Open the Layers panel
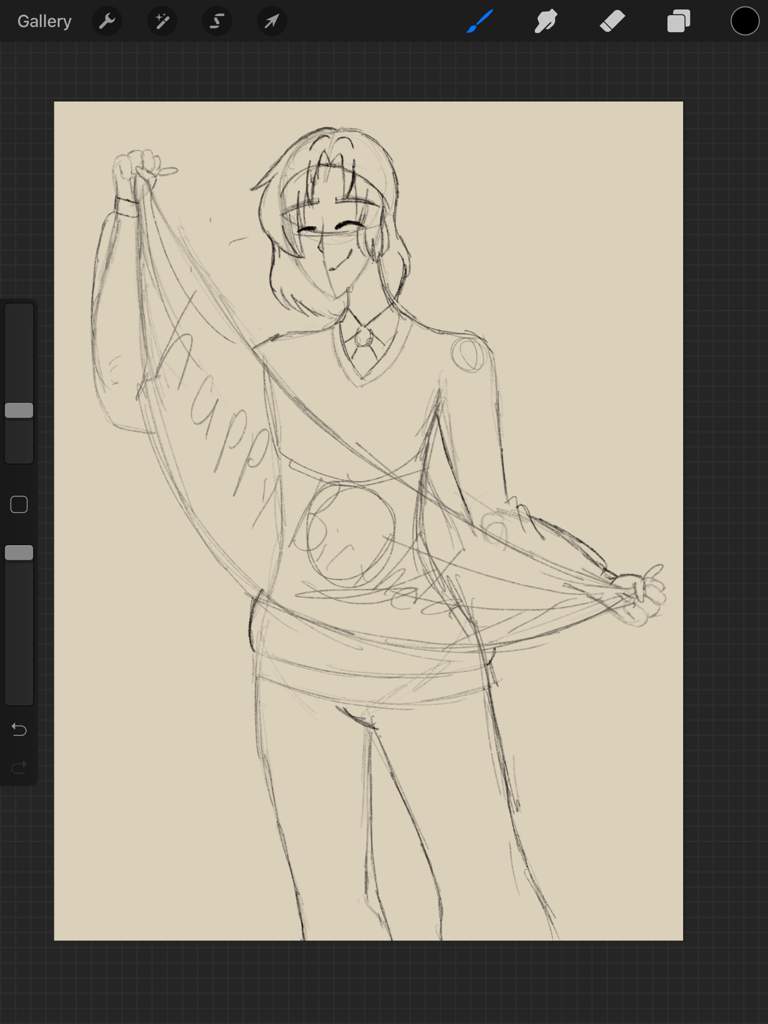 tap(679, 21)
